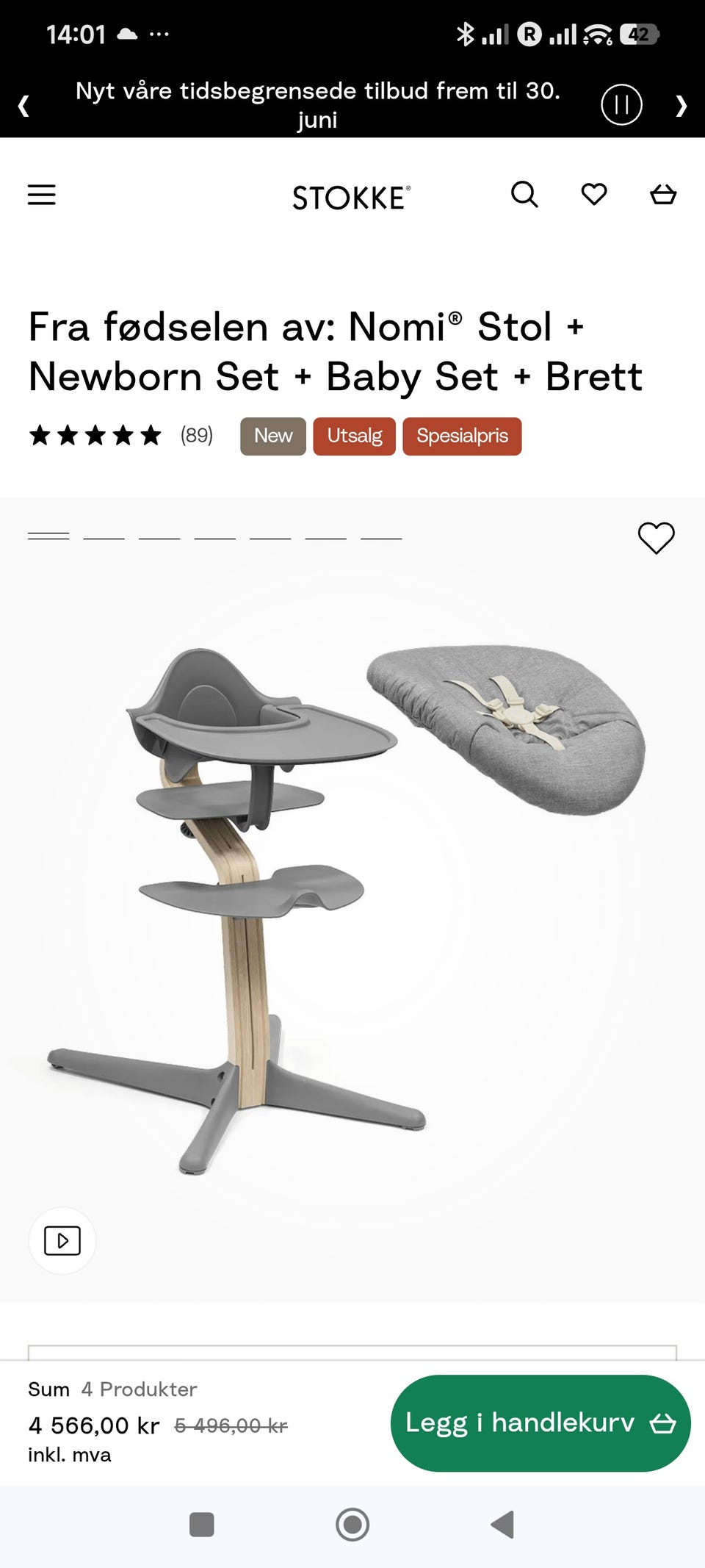Open the search icon
Viewport: 705px width, 1568px height.
524,195
